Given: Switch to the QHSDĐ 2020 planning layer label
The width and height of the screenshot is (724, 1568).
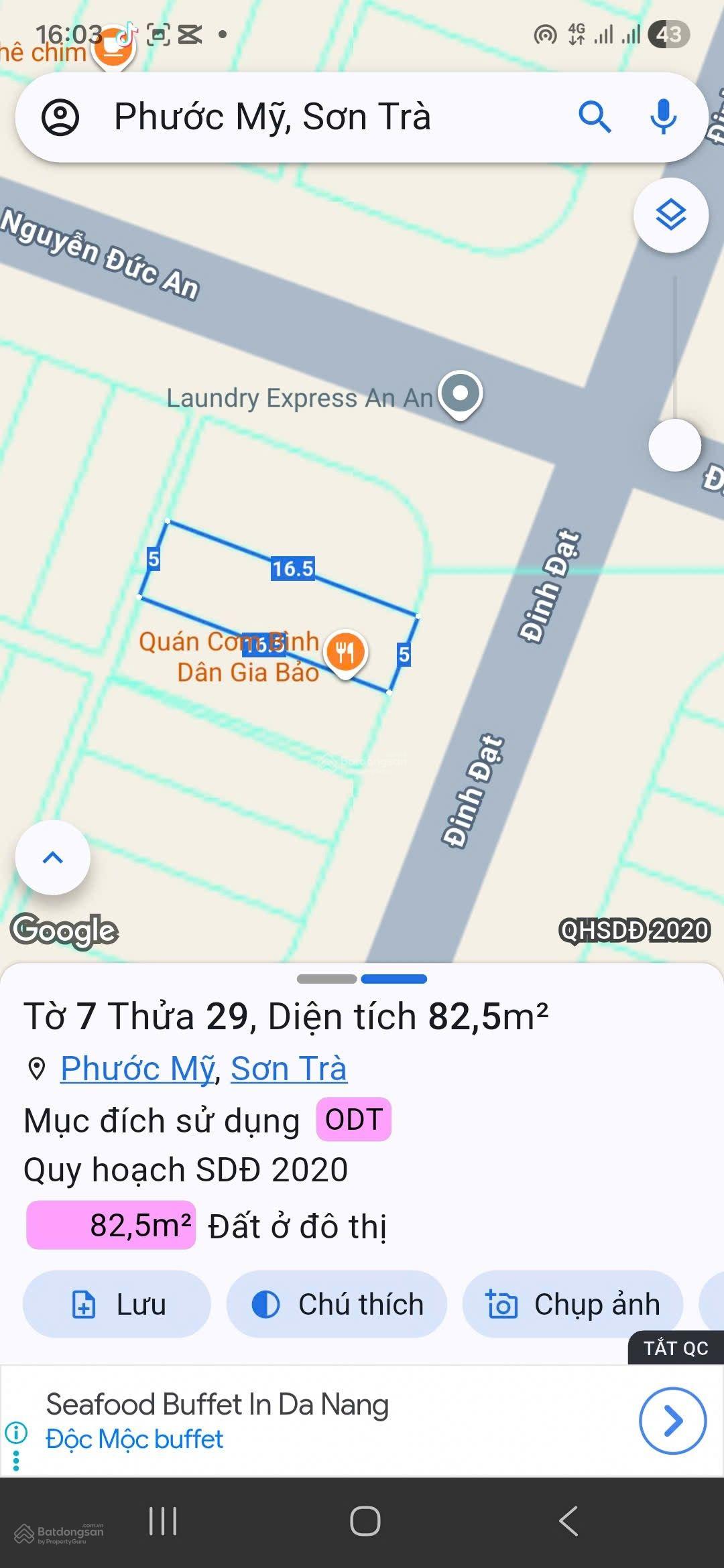Looking at the screenshot, I should (633, 929).
